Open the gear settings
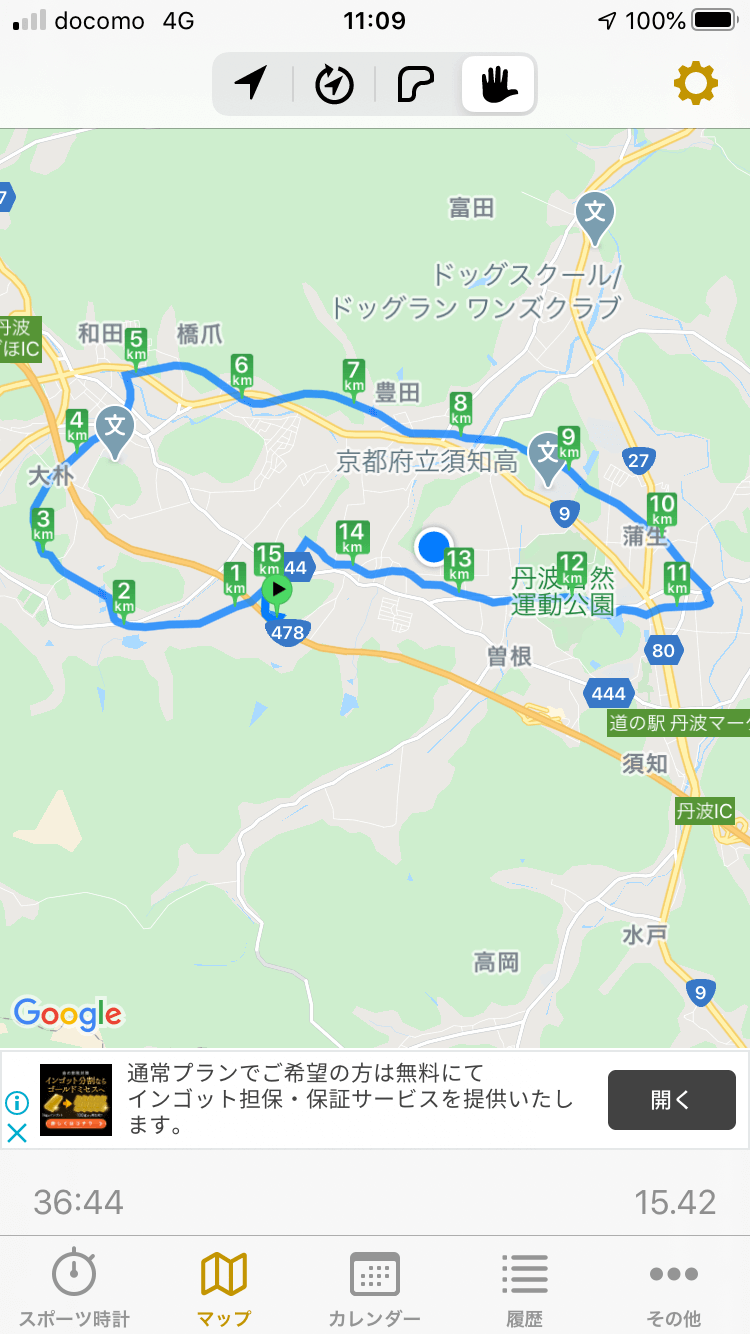Screen dimensions: 750x1334 tap(696, 84)
